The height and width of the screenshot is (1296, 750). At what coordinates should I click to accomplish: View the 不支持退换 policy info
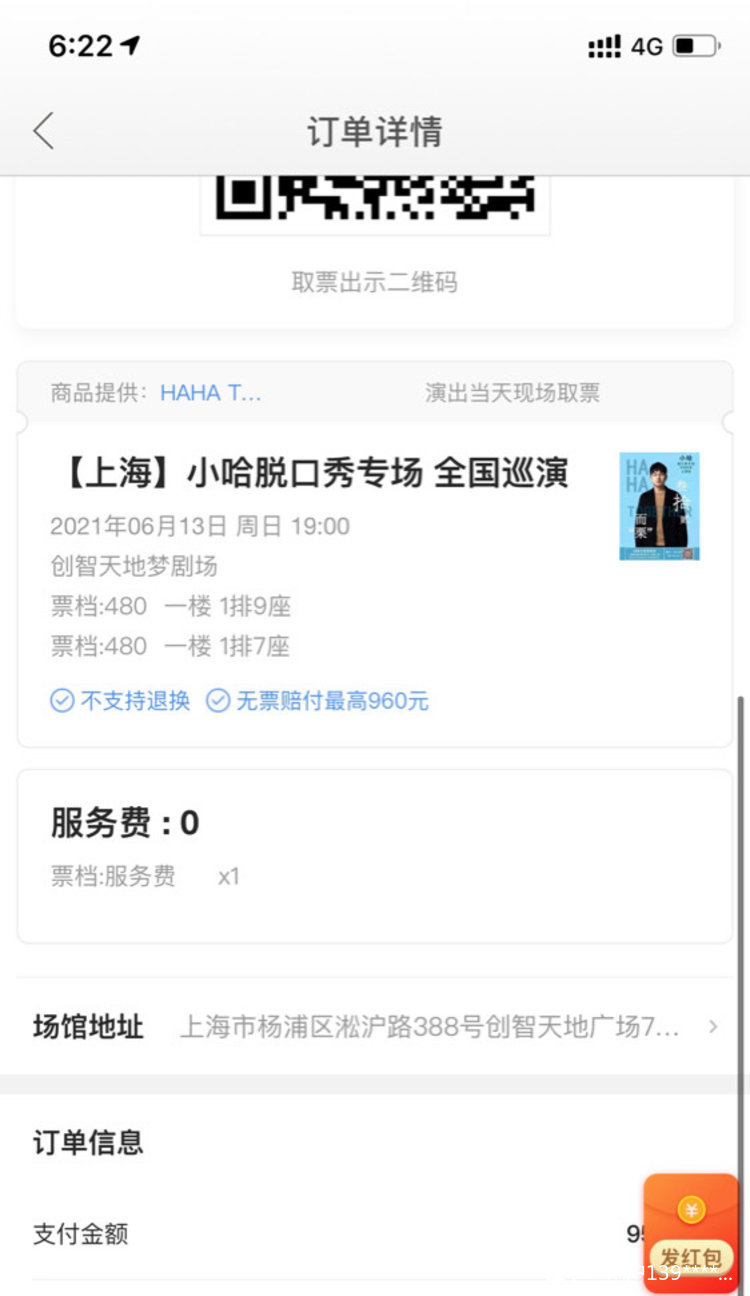coord(120,701)
